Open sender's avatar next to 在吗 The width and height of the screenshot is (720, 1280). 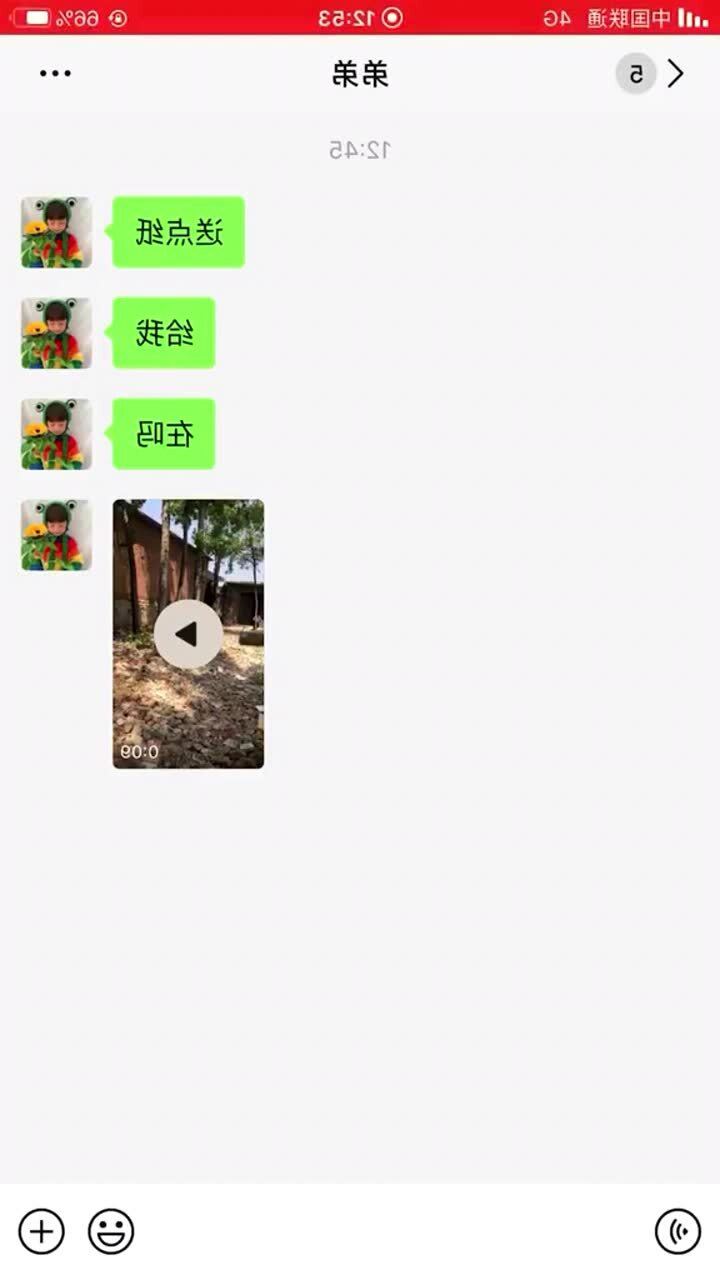(56, 434)
